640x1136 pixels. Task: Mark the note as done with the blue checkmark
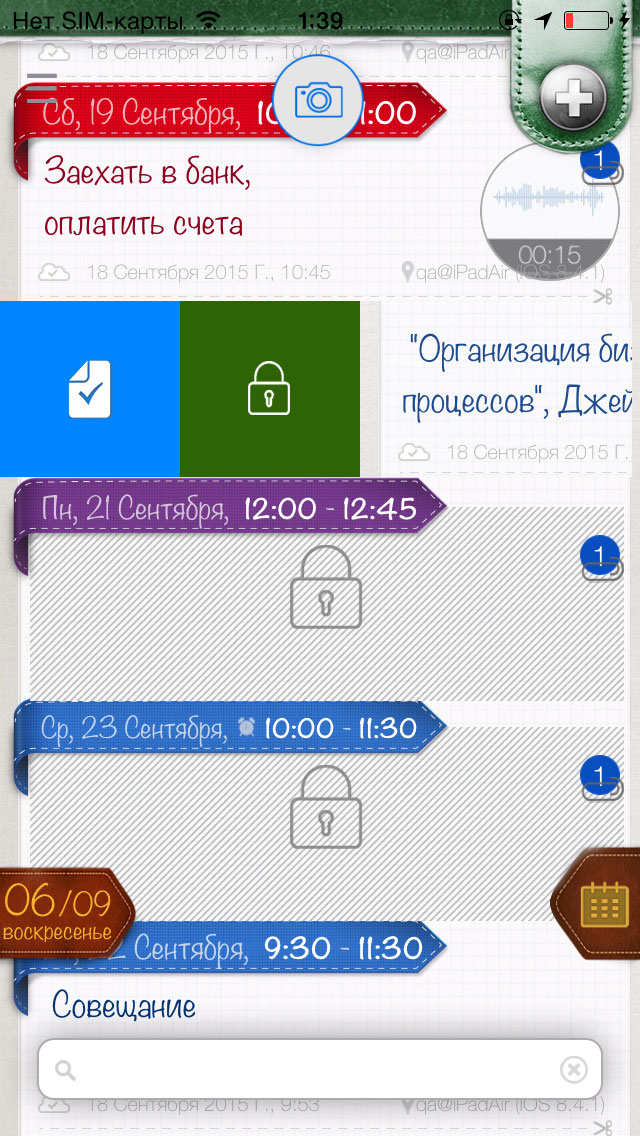[90, 389]
